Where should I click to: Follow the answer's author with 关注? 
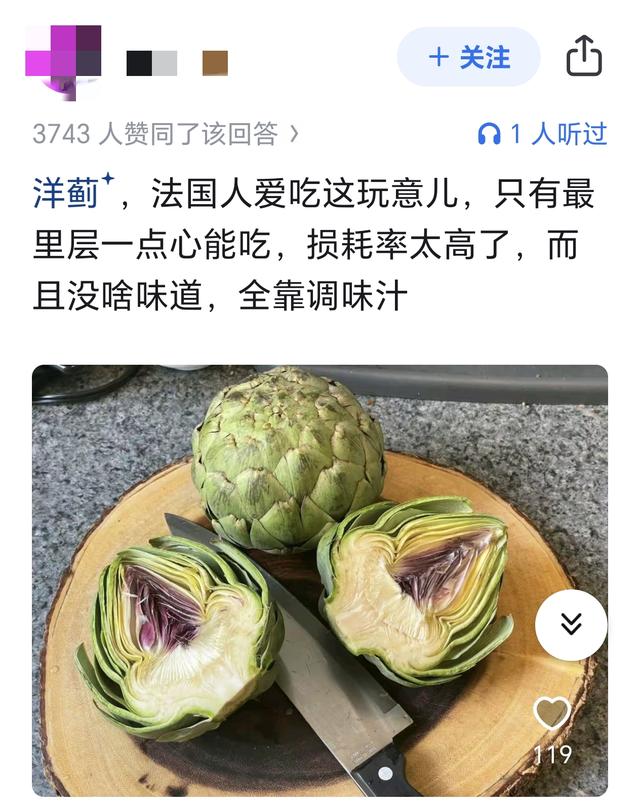(x=468, y=57)
